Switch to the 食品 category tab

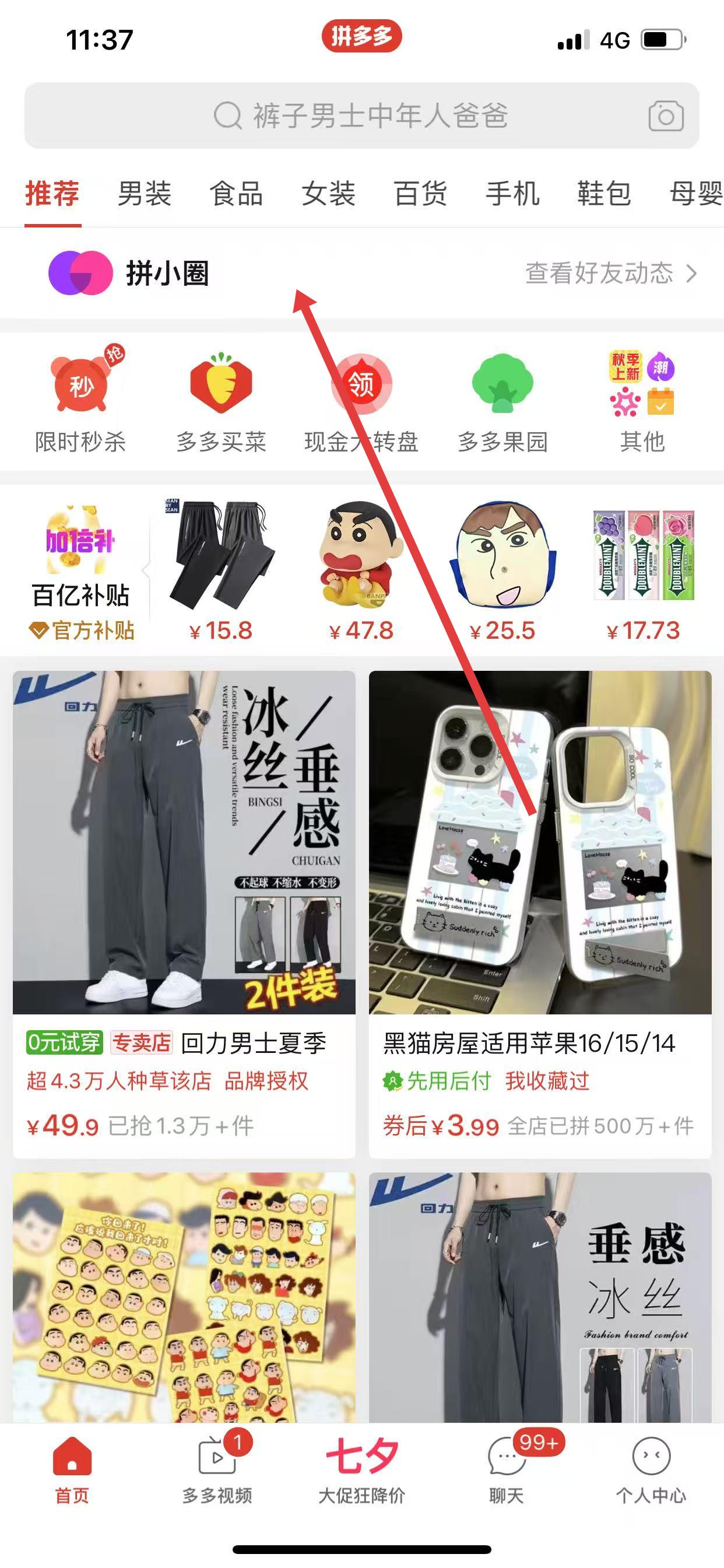[x=236, y=194]
